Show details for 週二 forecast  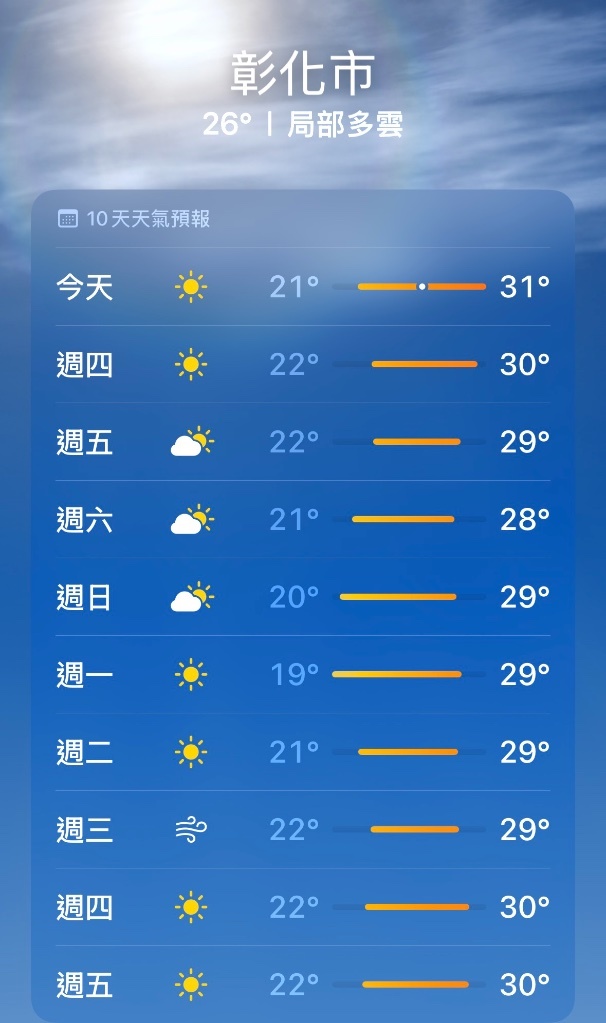302,752
